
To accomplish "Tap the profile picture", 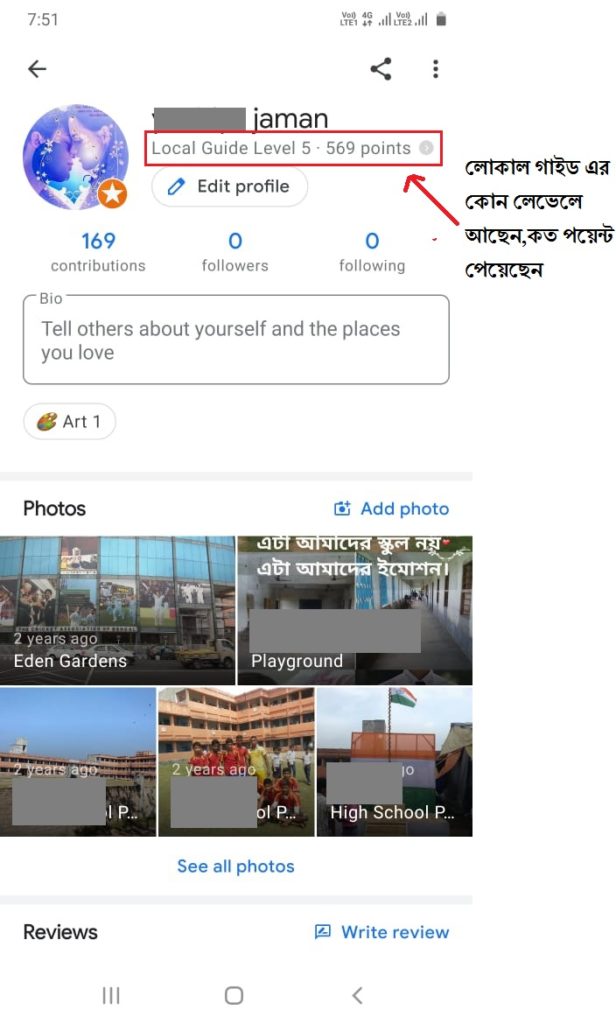I will (76, 157).
